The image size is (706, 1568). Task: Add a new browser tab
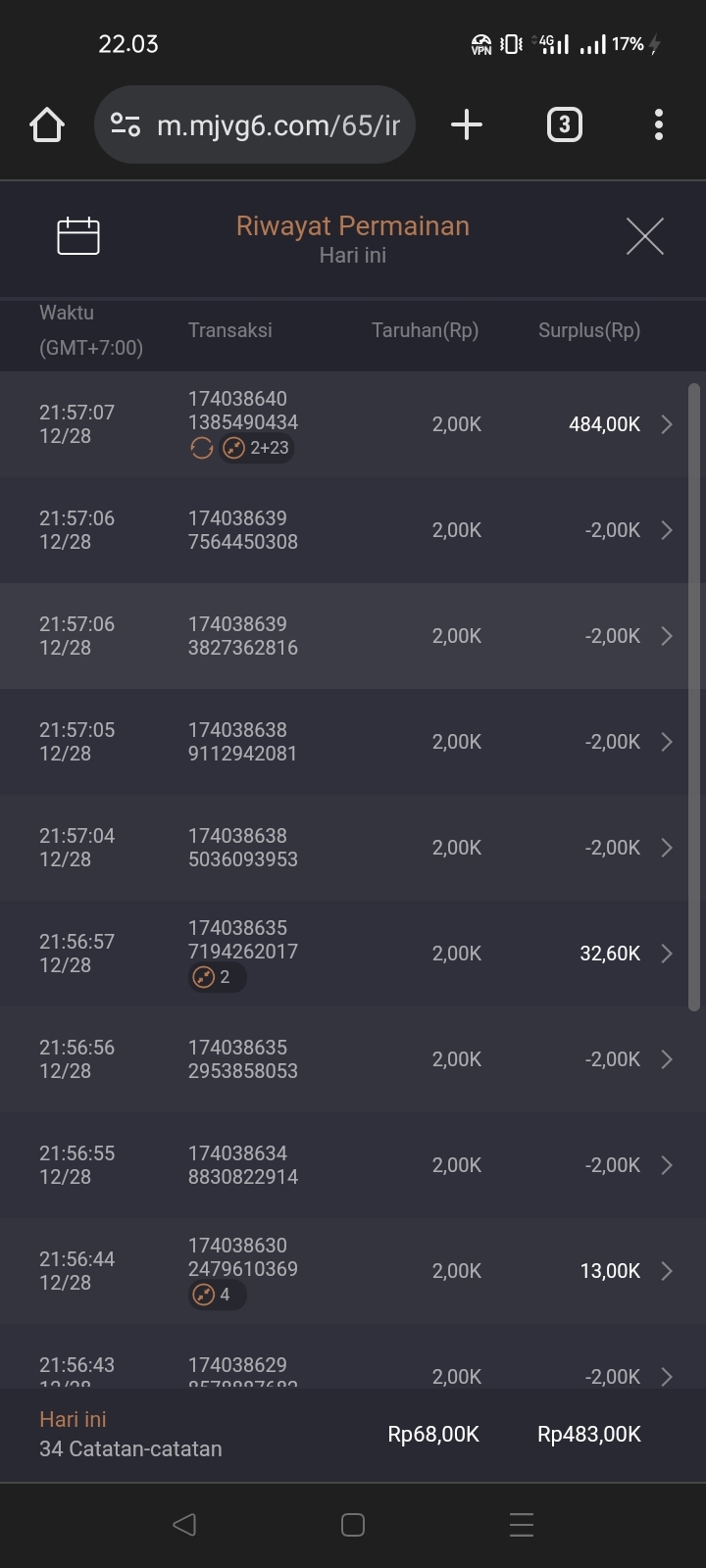[467, 124]
